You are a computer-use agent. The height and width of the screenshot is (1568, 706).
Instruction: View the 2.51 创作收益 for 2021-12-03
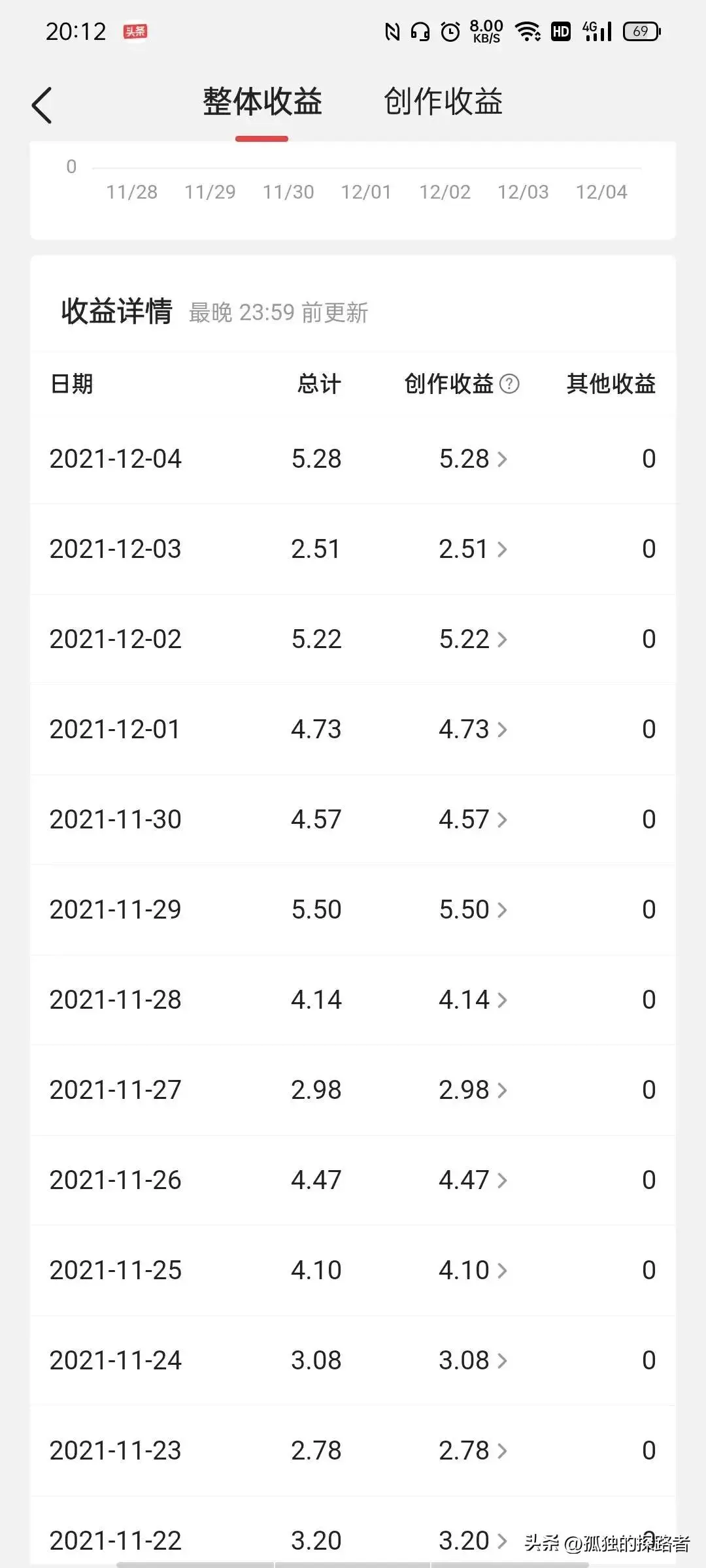click(x=473, y=549)
